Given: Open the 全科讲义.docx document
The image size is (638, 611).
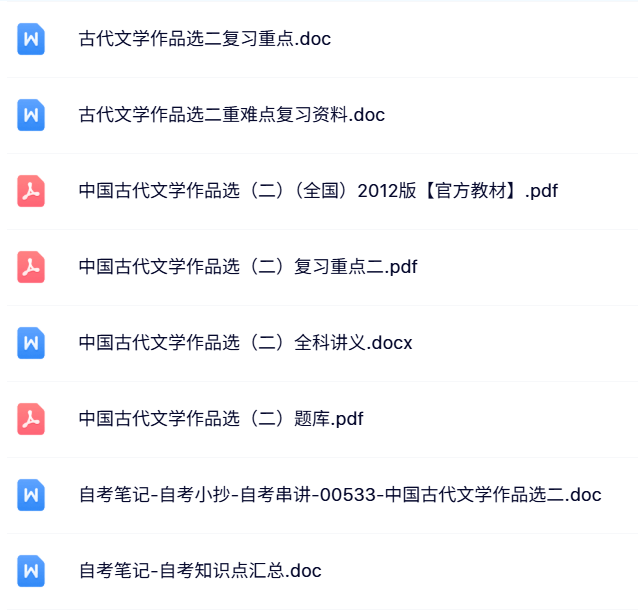Looking at the screenshot, I should pos(245,343).
